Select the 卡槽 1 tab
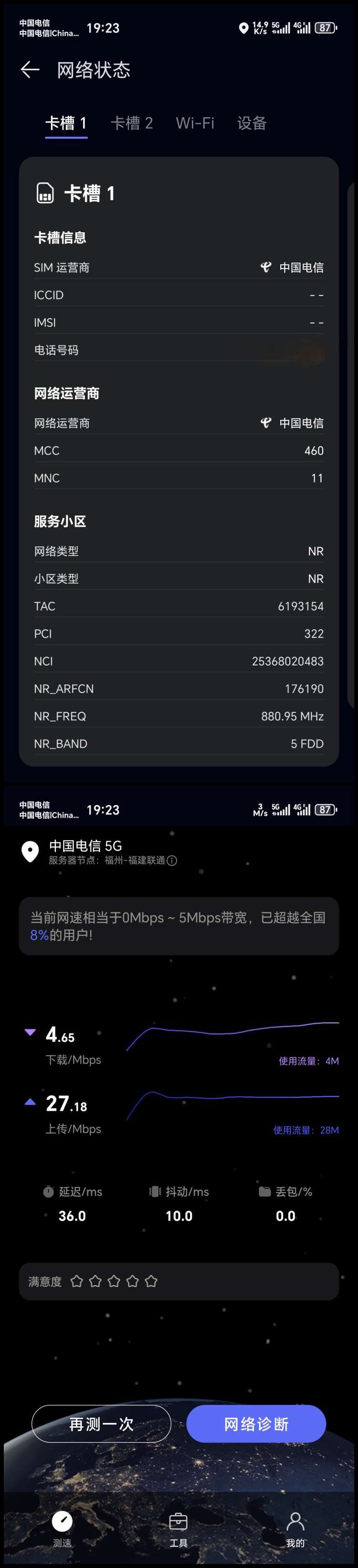Image resolution: width=358 pixels, height=1568 pixels. click(66, 124)
